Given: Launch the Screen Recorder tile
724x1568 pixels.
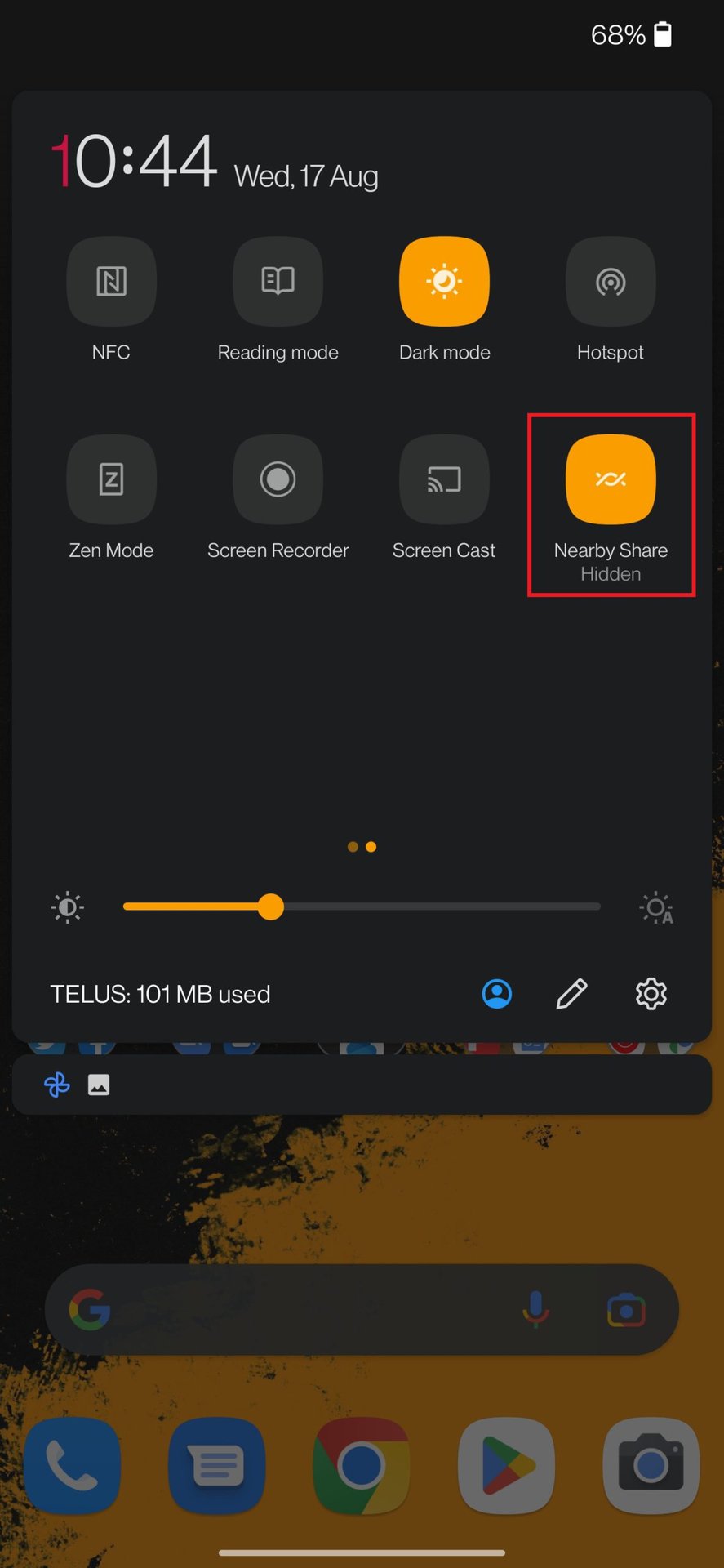Looking at the screenshot, I should pos(278,479).
